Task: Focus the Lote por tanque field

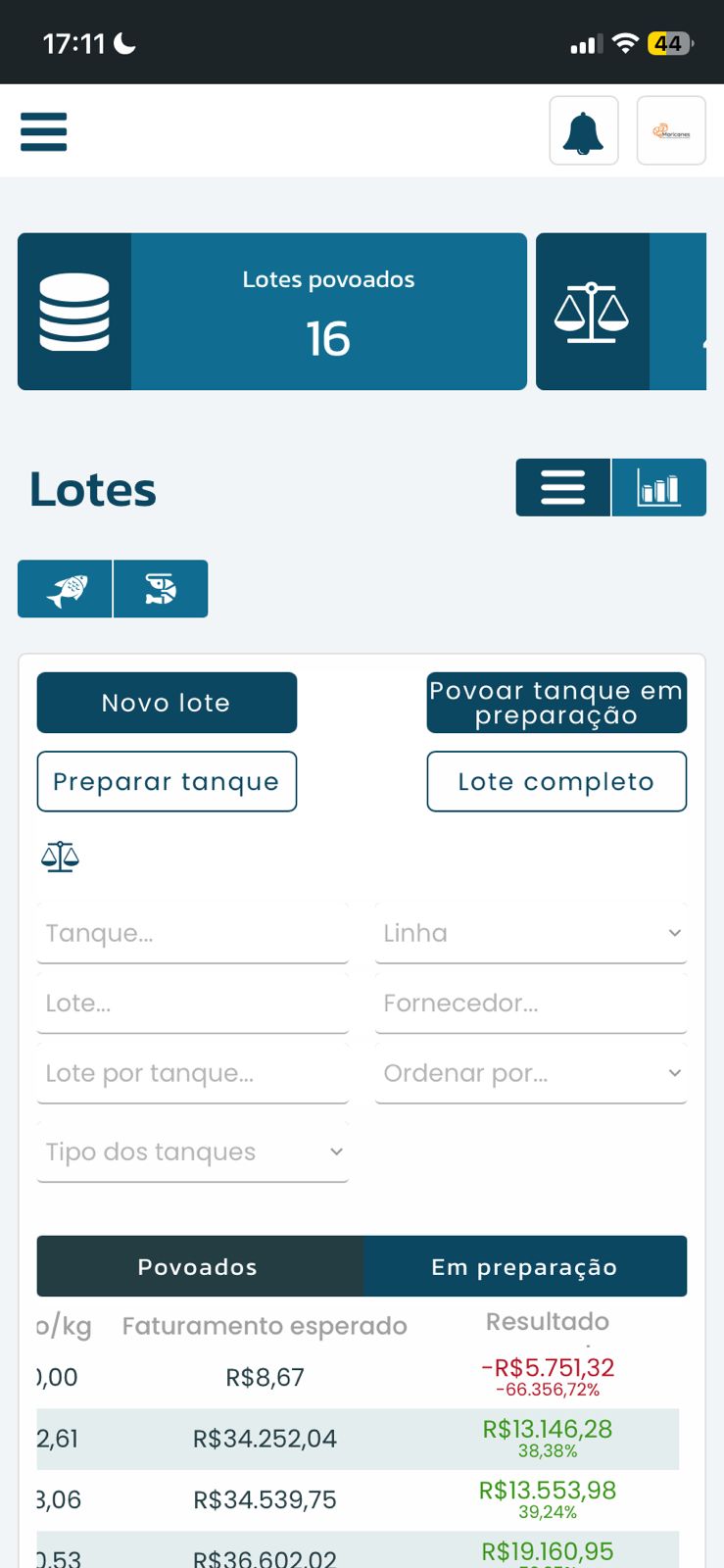Action: coord(192,1073)
